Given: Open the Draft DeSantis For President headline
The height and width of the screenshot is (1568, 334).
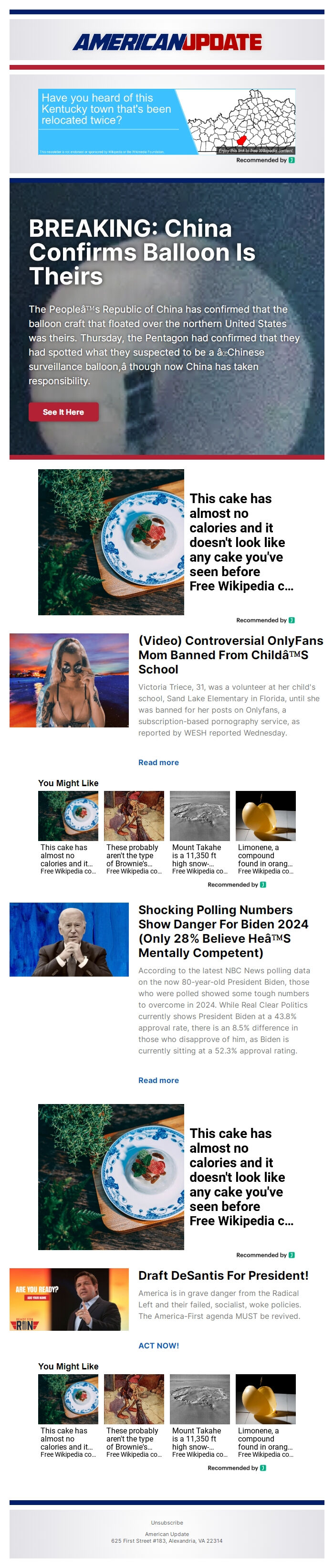Looking at the screenshot, I should coord(223,1274).
